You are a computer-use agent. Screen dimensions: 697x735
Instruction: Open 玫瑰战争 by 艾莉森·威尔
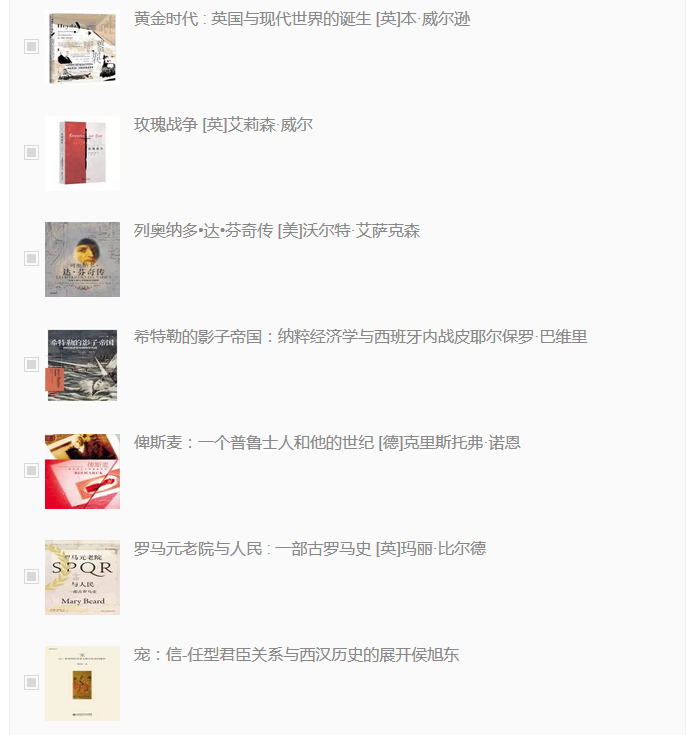(x=223, y=125)
